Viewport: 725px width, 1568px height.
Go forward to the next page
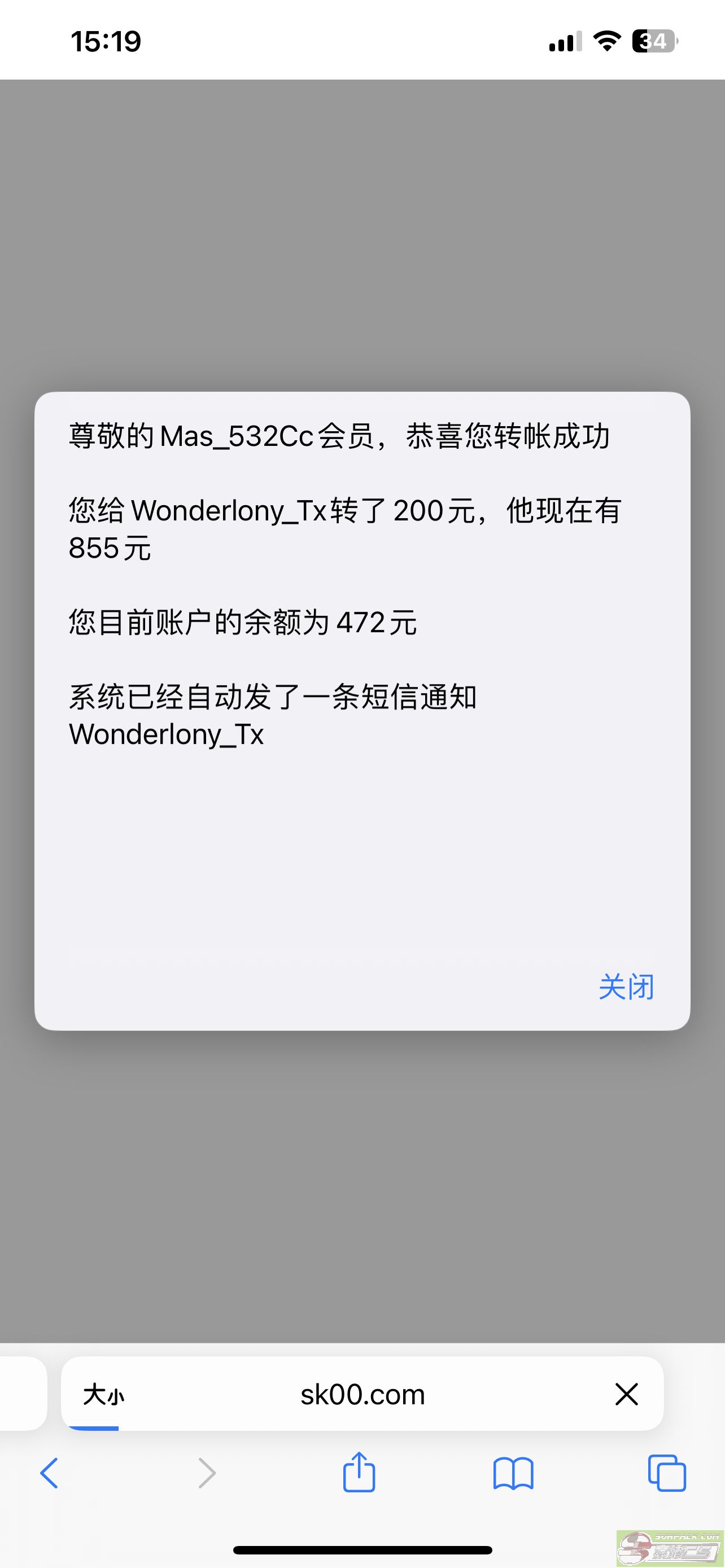(208, 1474)
